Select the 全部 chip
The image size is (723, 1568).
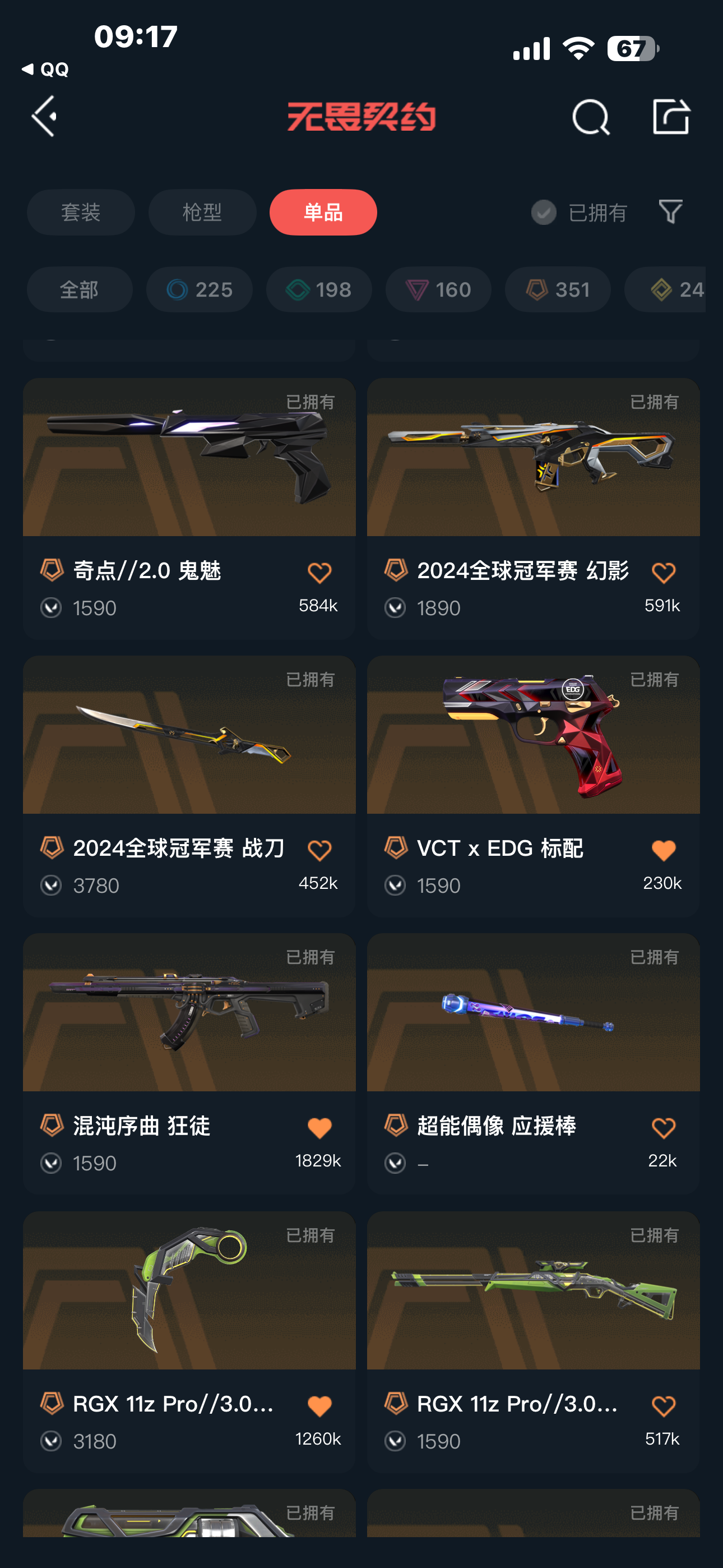pos(80,289)
